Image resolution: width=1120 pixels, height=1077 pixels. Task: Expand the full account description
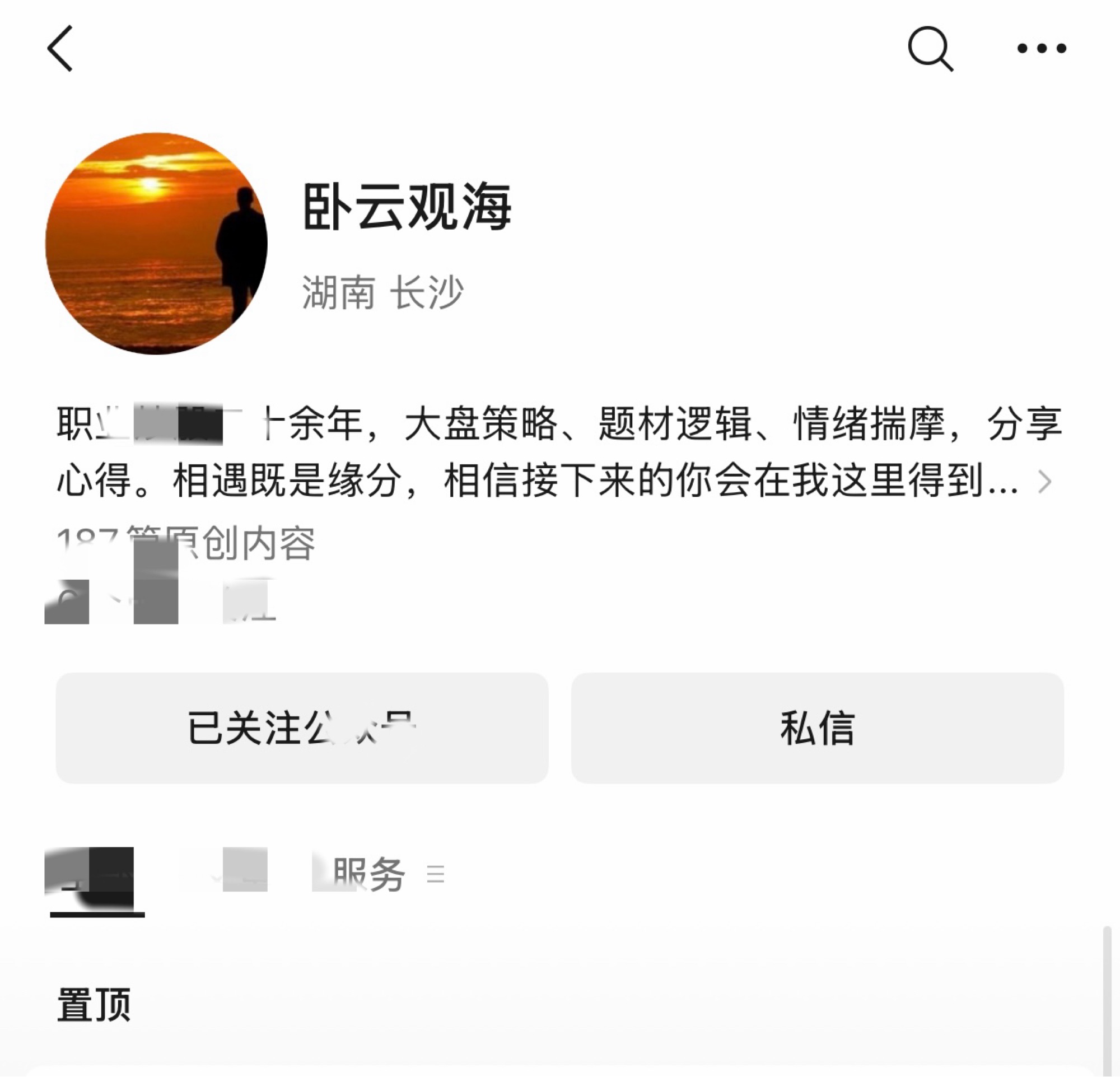(1044, 482)
